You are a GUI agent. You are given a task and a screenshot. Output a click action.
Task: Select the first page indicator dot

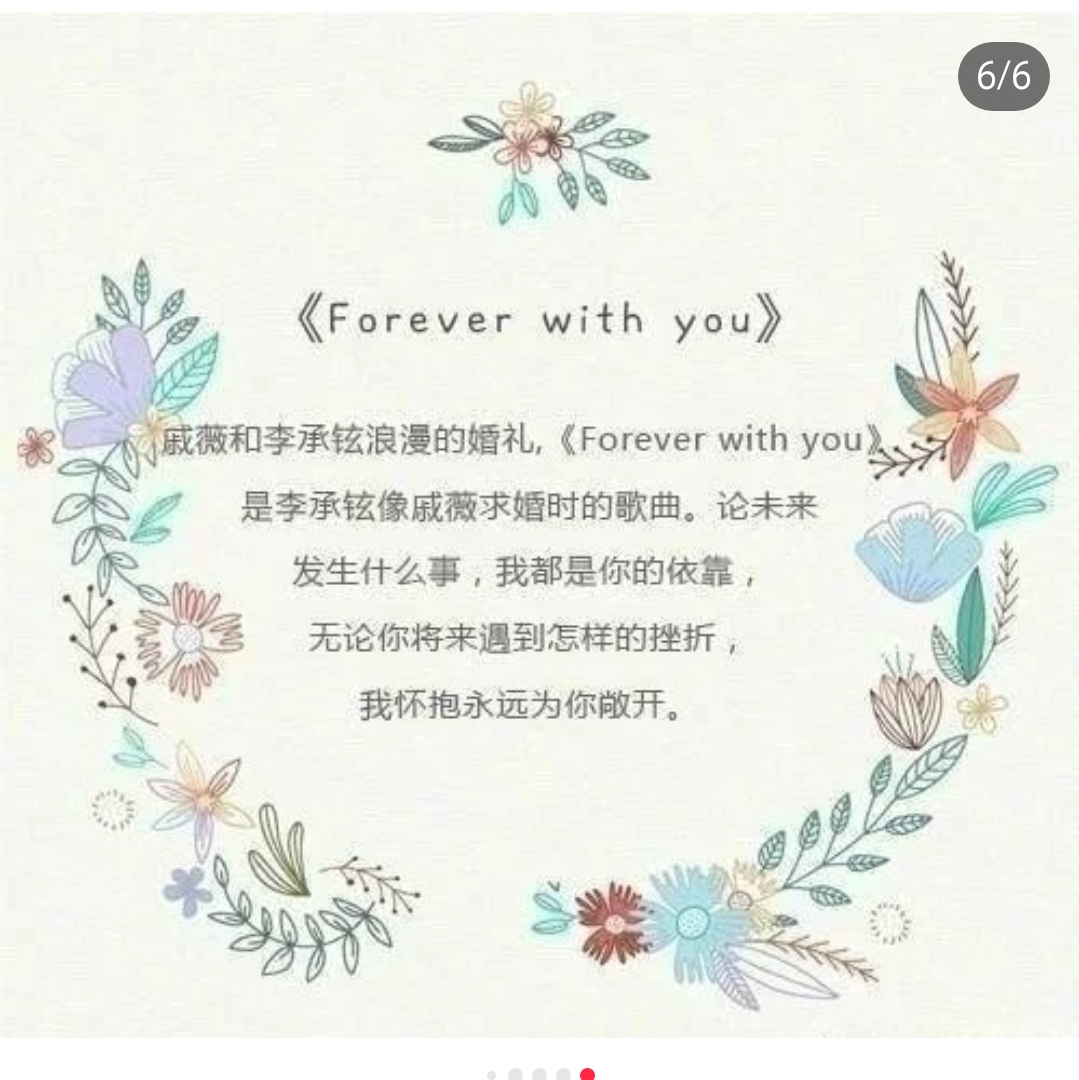point(491,1075)
